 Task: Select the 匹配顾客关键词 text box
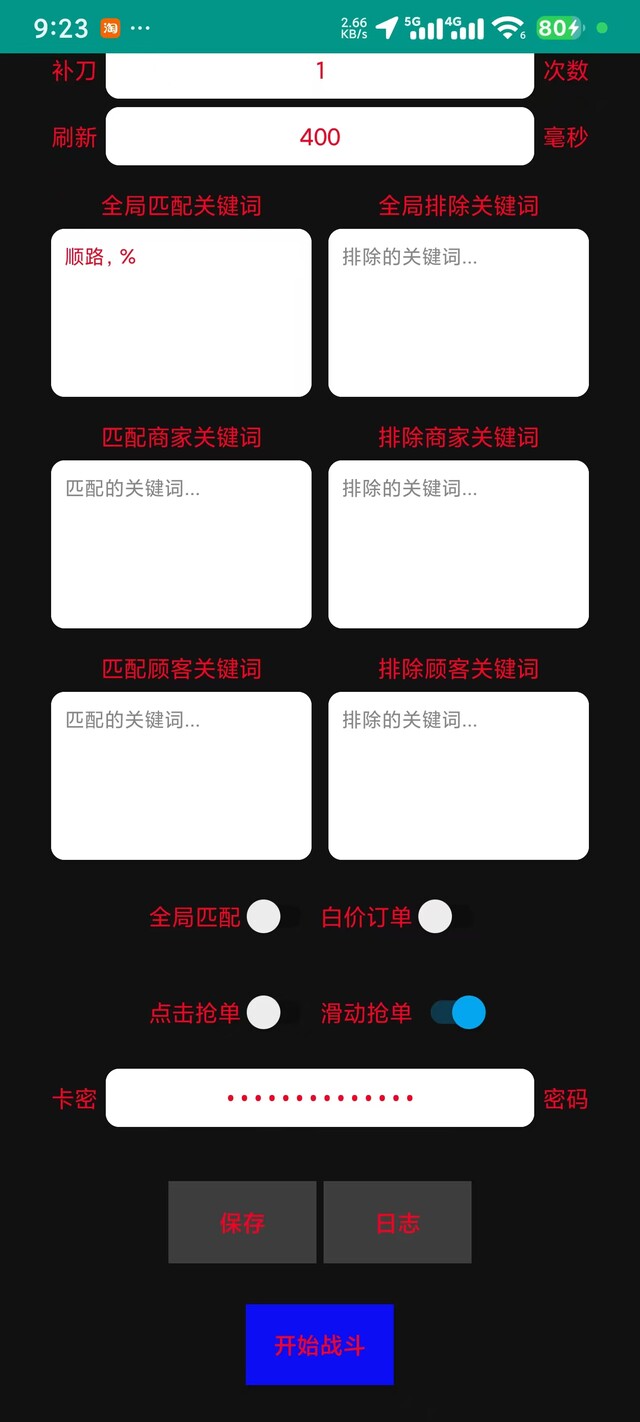(x=181, y=775)
